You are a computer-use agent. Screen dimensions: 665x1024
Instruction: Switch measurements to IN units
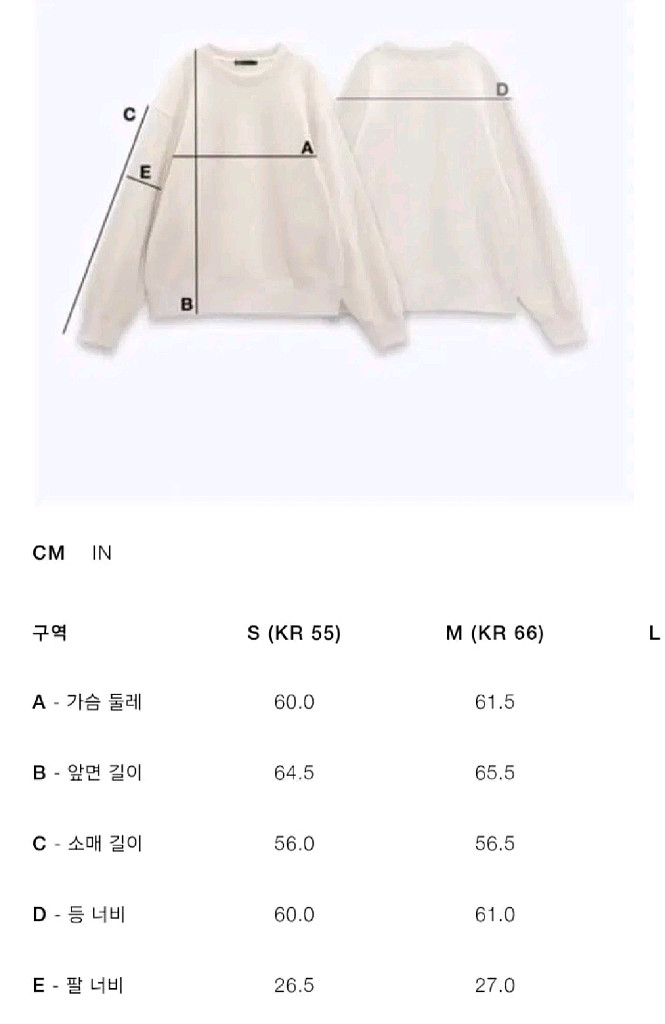(x=102, y=553)
